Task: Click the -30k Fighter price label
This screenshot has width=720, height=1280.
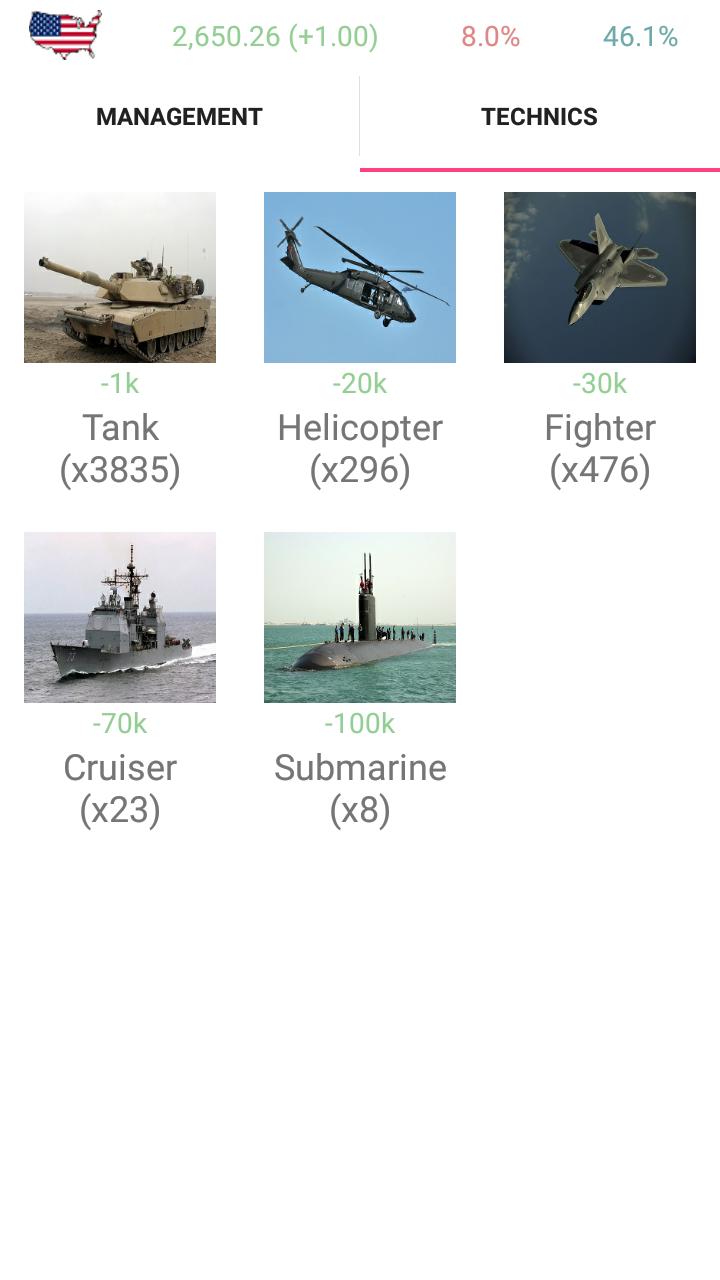Action: click(599, 384)
